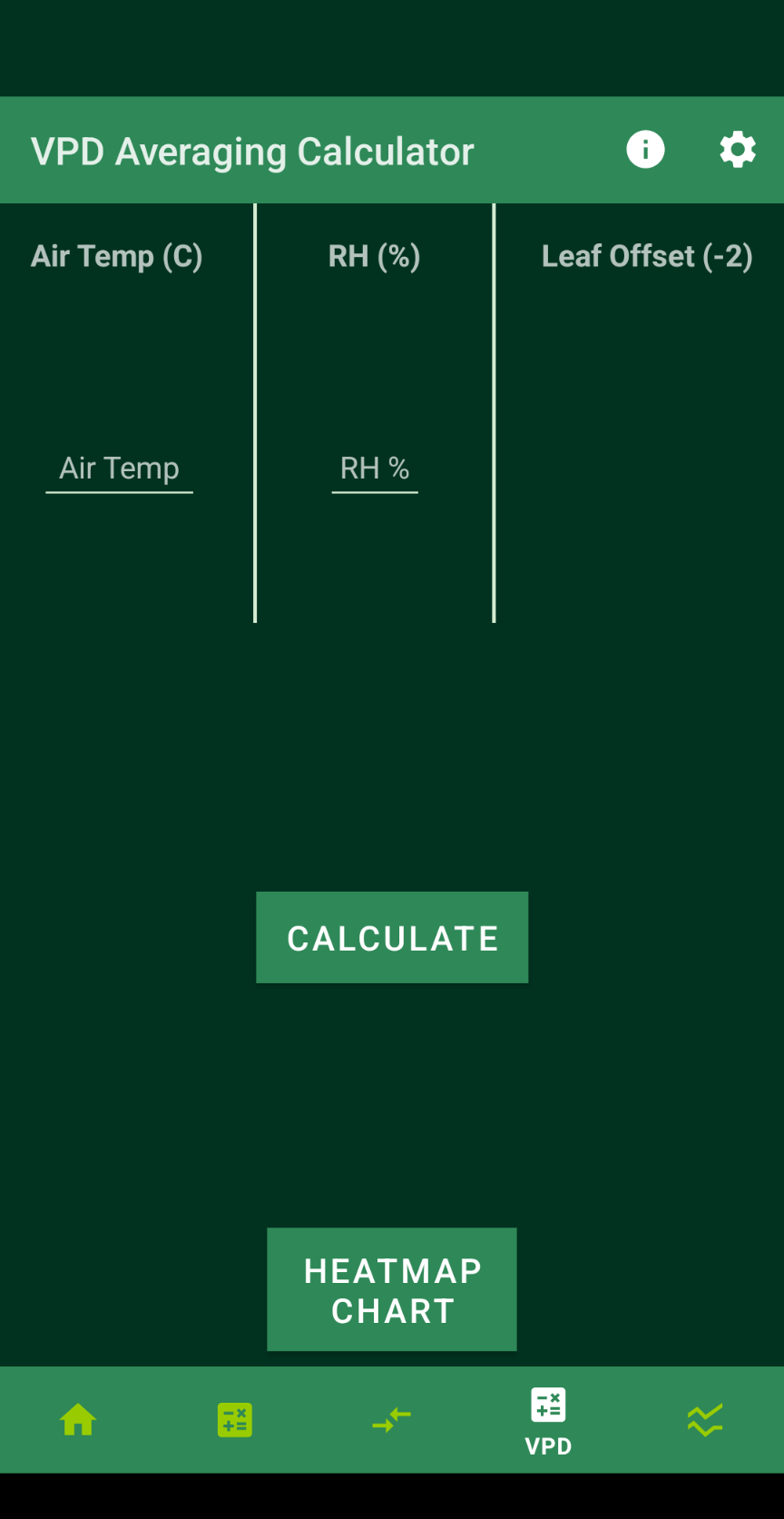
Task: Select the RH % input field
Action: [375, 469]
